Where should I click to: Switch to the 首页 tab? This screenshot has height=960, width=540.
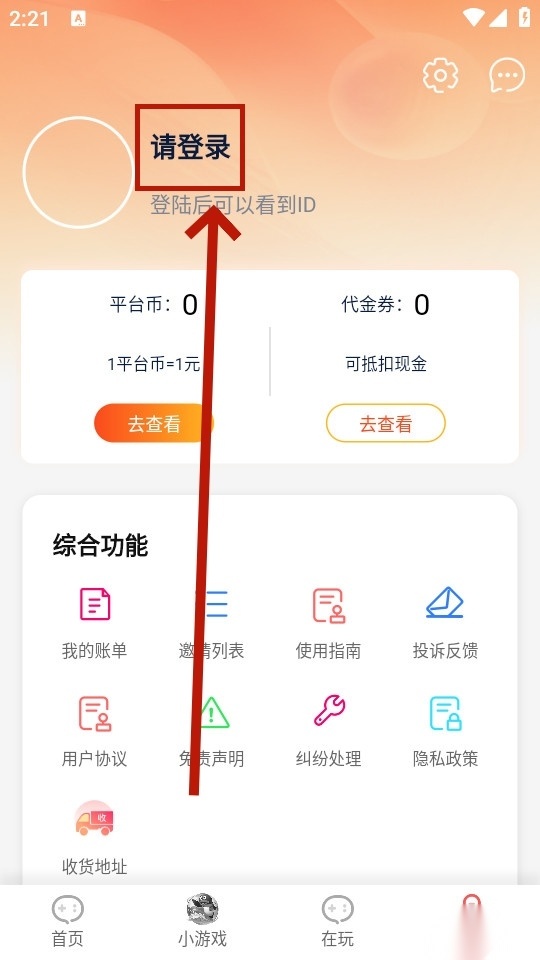pyautogui.click(x=67, y=921)
